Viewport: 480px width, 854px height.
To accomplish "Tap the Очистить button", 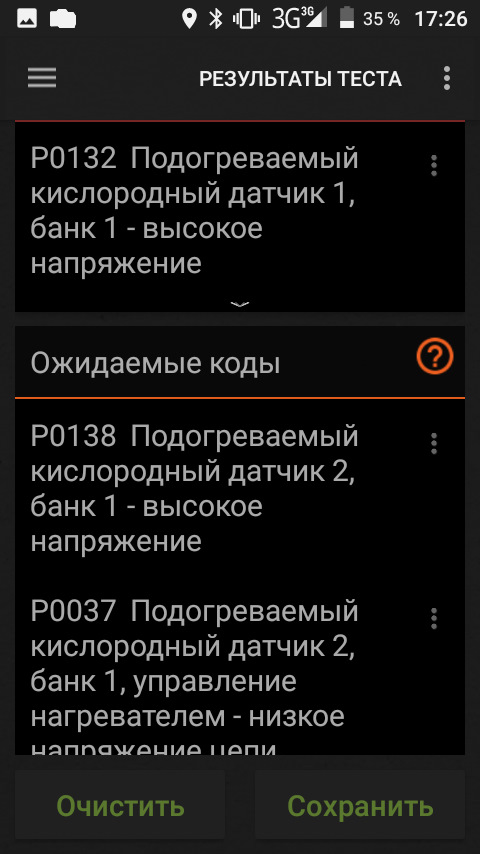I will 120,806.
